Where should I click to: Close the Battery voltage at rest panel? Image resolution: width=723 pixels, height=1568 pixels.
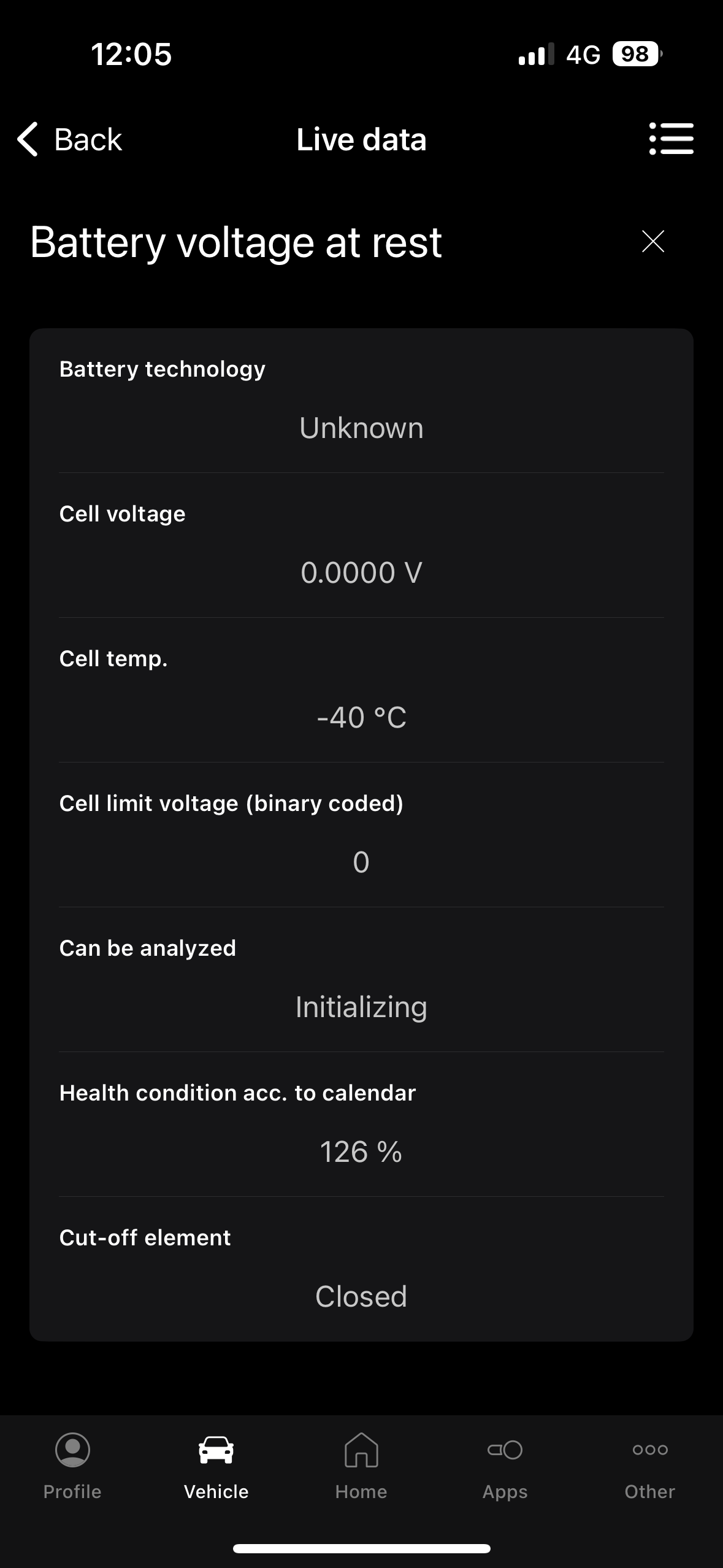[x=652, y=242]
